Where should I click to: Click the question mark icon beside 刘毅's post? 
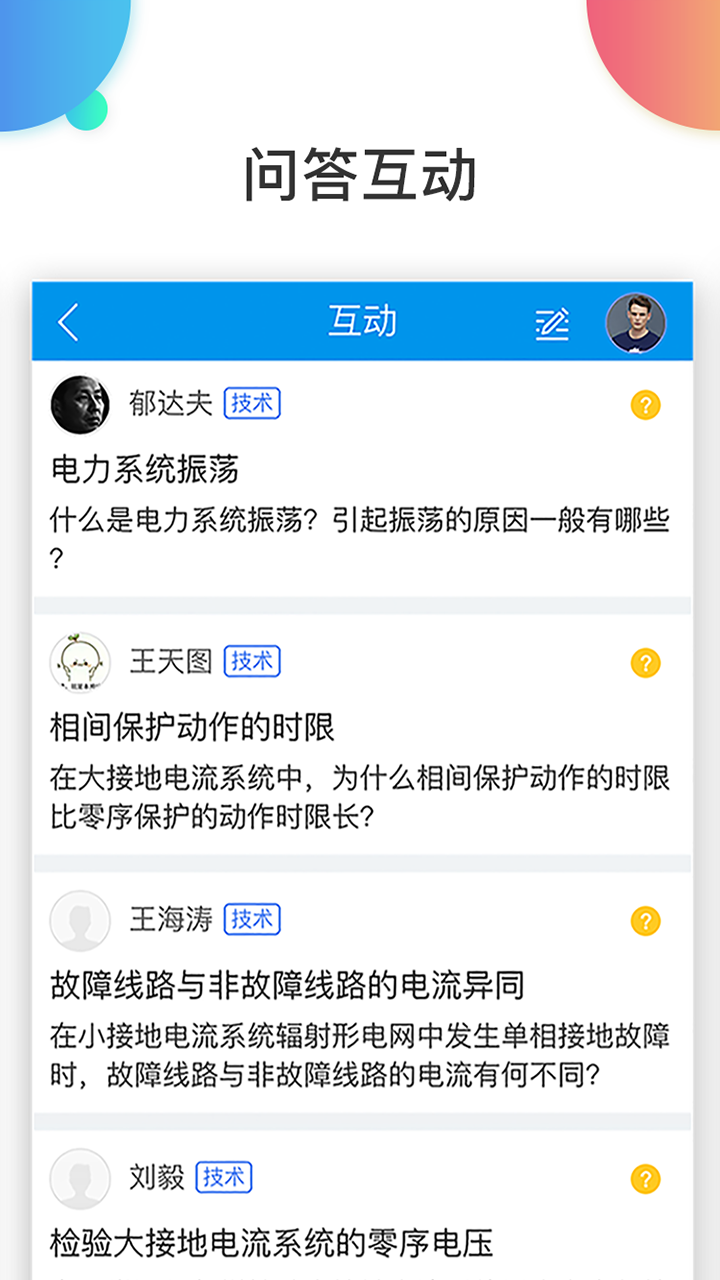646,1178
